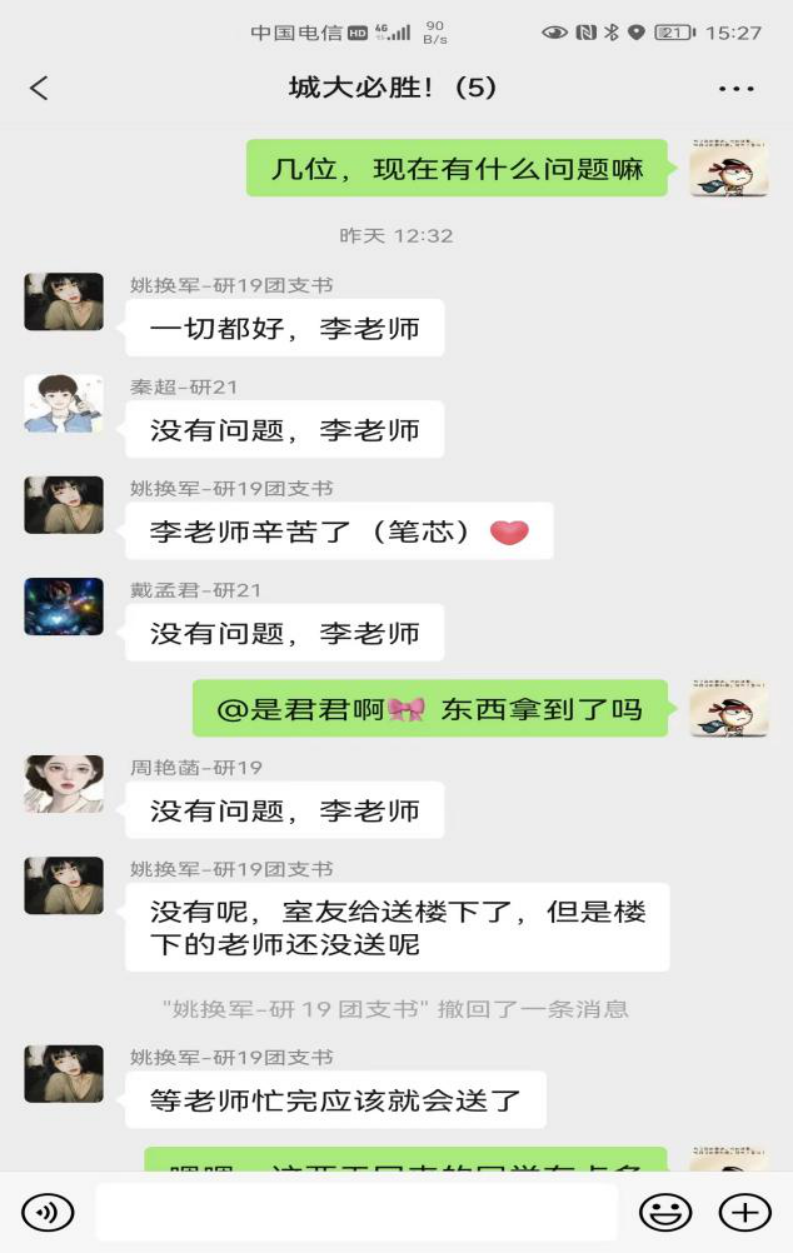Open 秦超-研21's profile avatar
Image resolution: width=793 pixels, height=1253 pixels.
pyautogui.click(x=64, y=404)
